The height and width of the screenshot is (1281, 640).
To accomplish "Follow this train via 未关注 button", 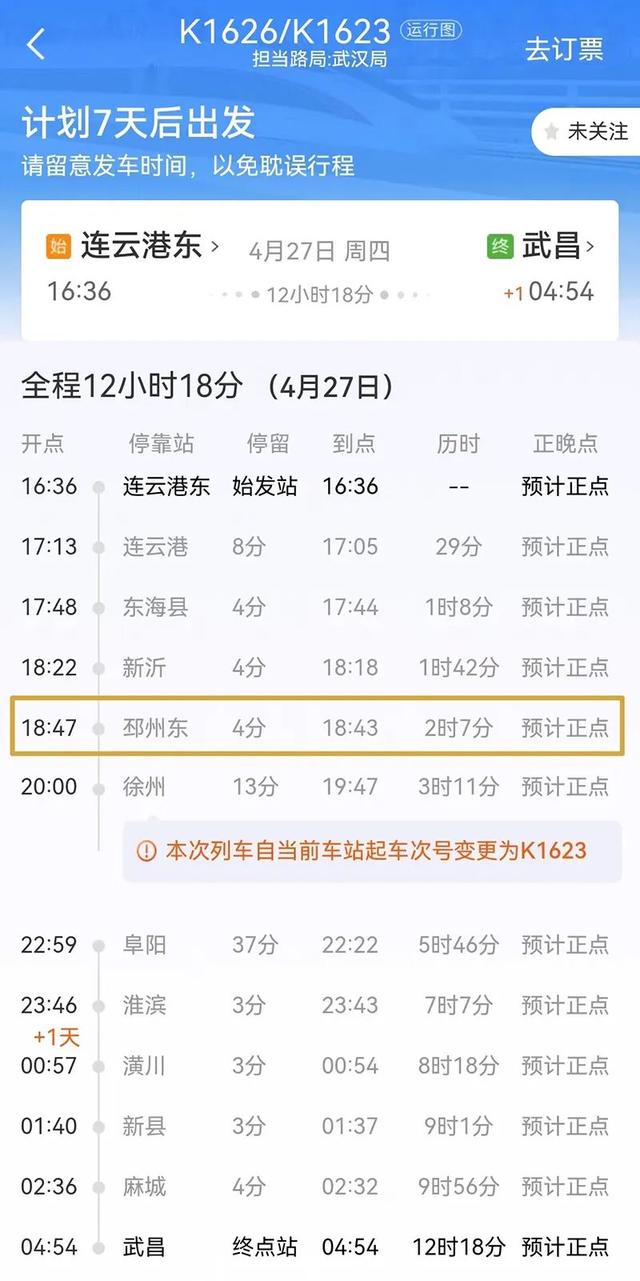I will coord(587,131).
